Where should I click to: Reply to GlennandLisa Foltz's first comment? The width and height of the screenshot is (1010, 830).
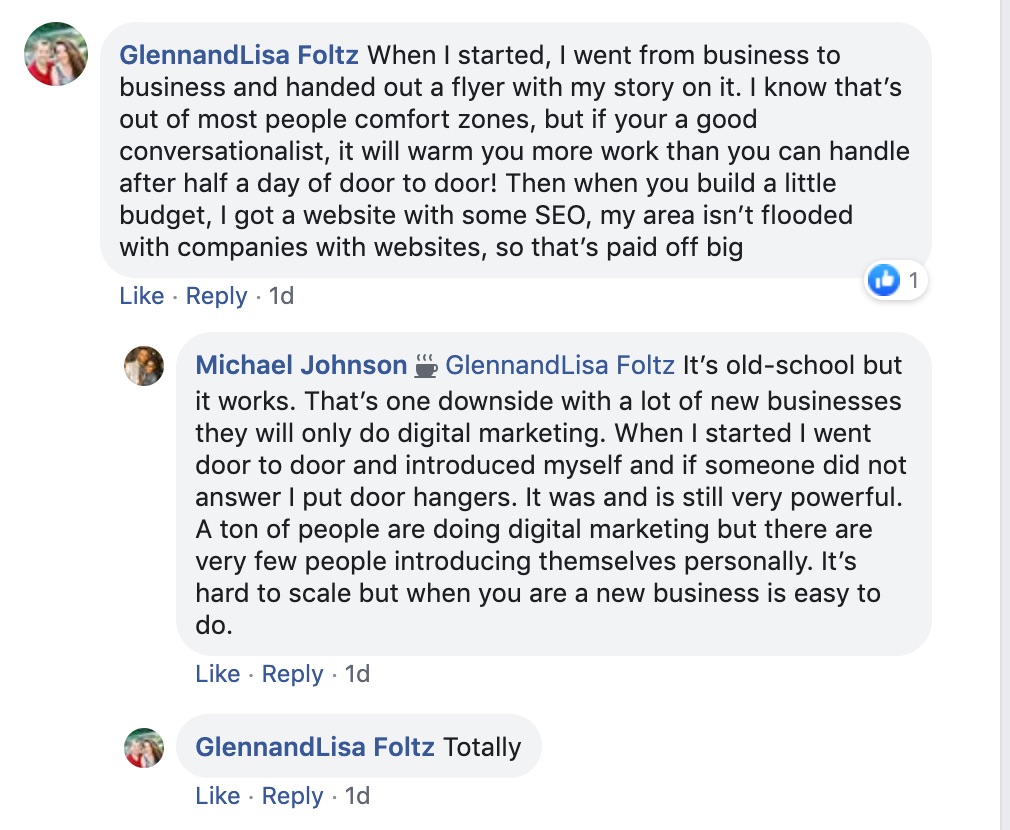(216, 296)
